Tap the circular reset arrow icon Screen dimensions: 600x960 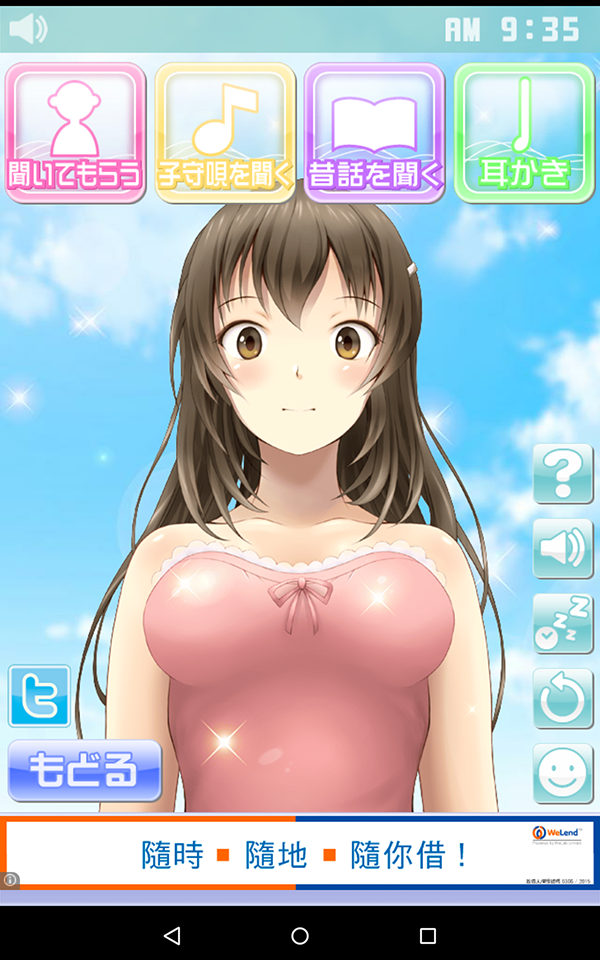tap(563, 698)
